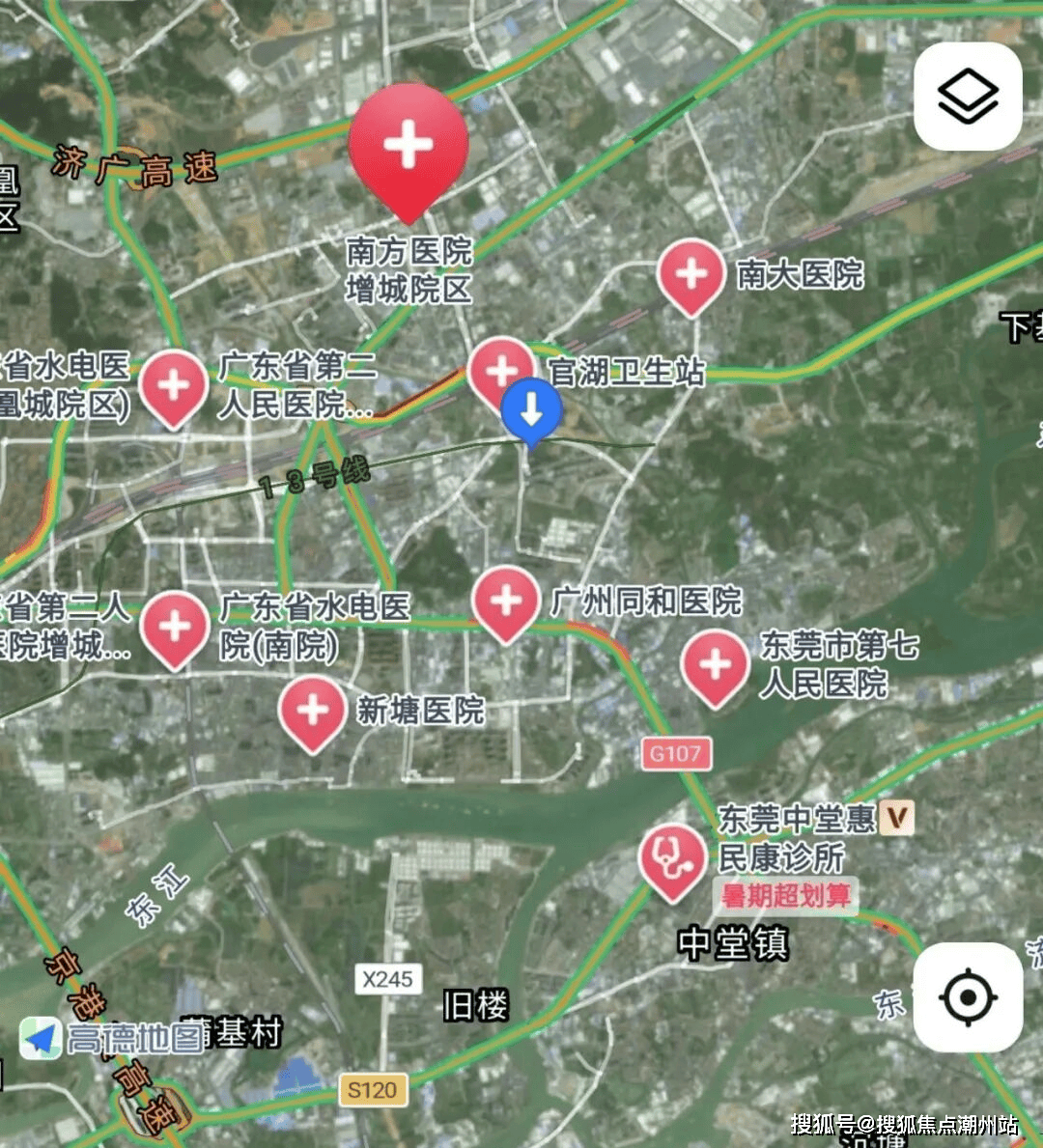Select the 东莞中堂惠民康诊所 clinic marker
The height and width of the screenshot is (1148, 1043).
672,859
